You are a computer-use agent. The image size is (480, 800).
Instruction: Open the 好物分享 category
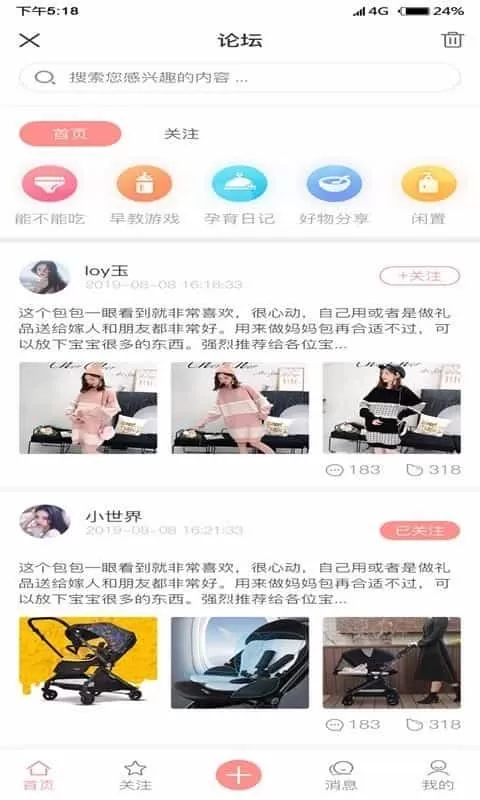tap(334, 196)
